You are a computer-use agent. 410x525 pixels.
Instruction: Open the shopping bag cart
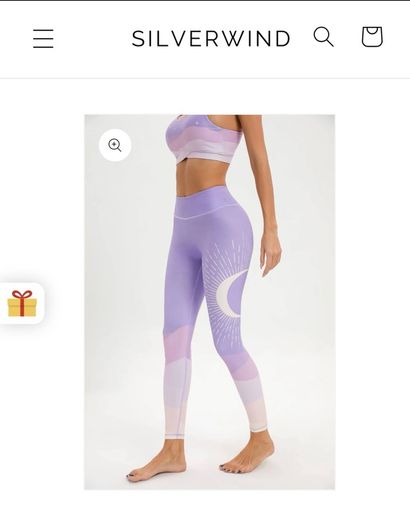[372, 36]
